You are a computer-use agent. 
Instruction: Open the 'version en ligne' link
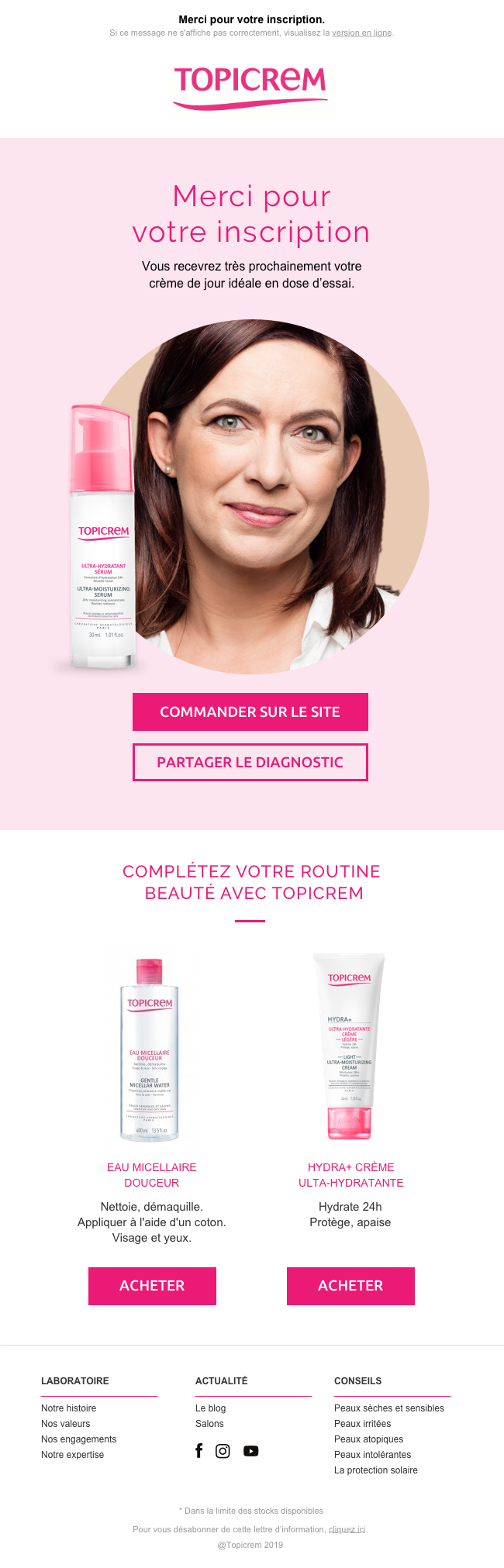coord(361,33)
